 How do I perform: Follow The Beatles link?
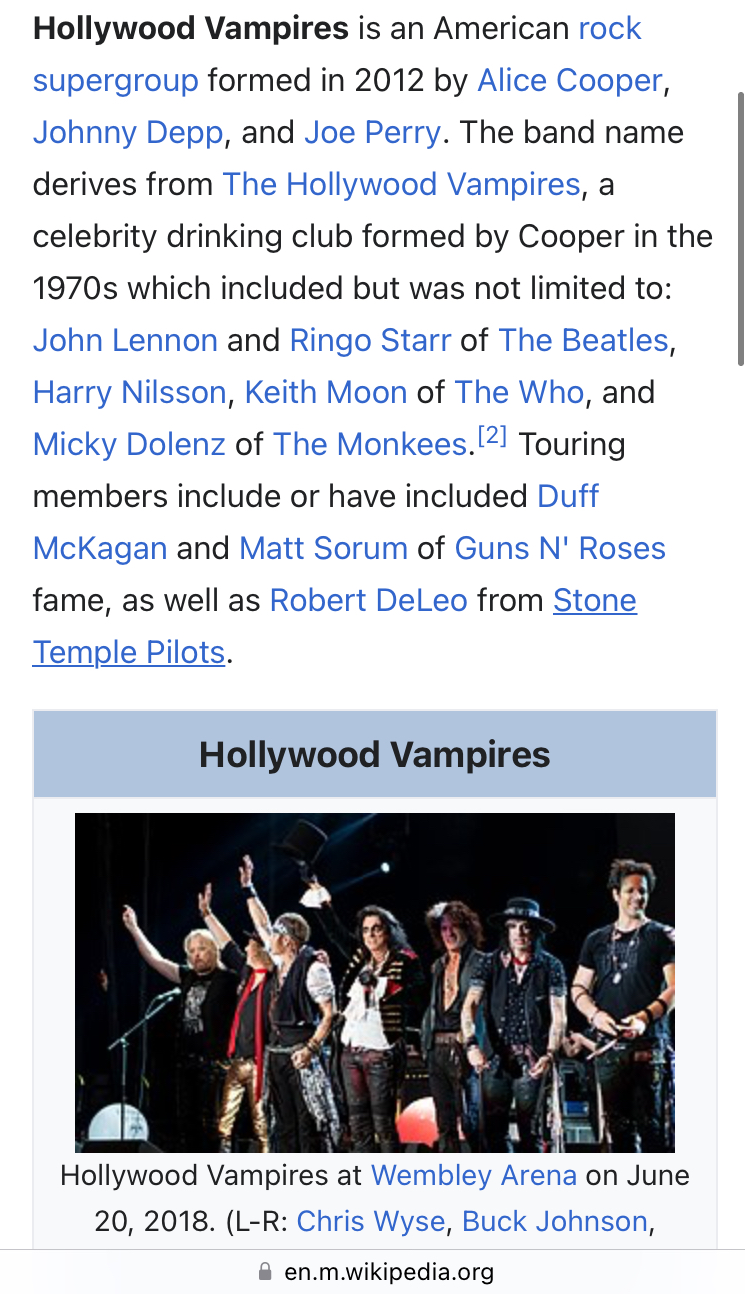pos(583,340)
